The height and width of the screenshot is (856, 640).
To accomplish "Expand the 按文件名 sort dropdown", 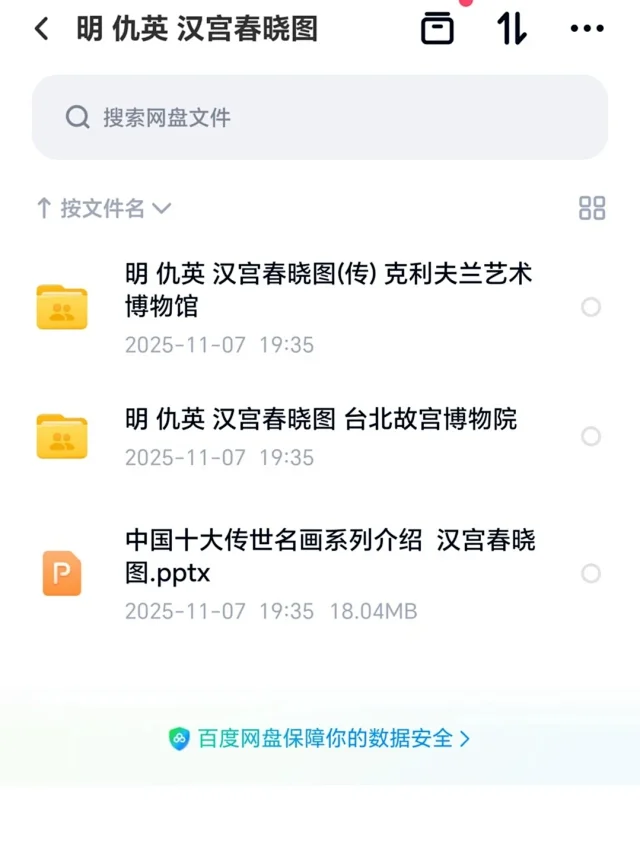I will [104, 208].
